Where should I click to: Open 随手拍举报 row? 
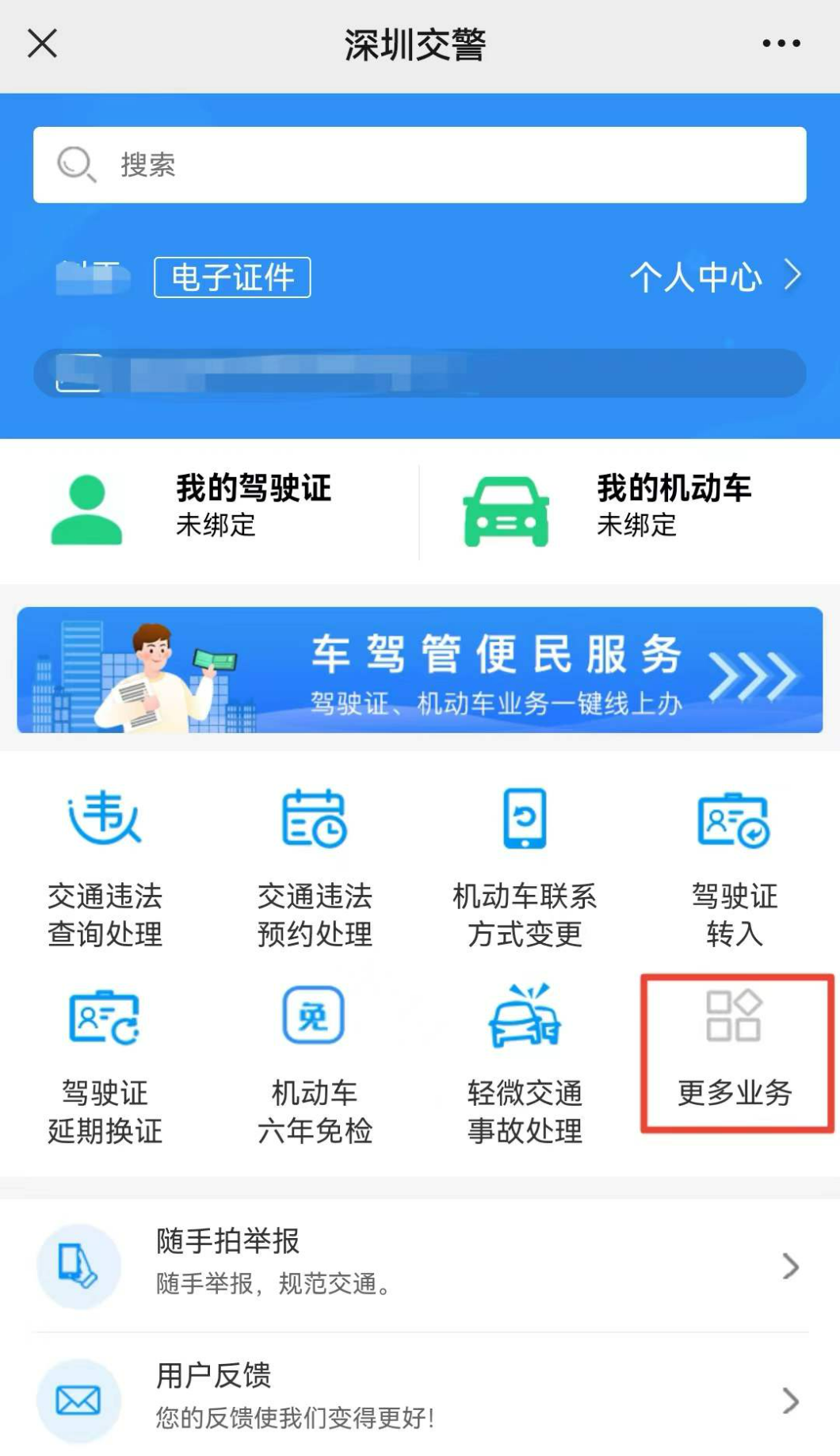[419, 1266]
